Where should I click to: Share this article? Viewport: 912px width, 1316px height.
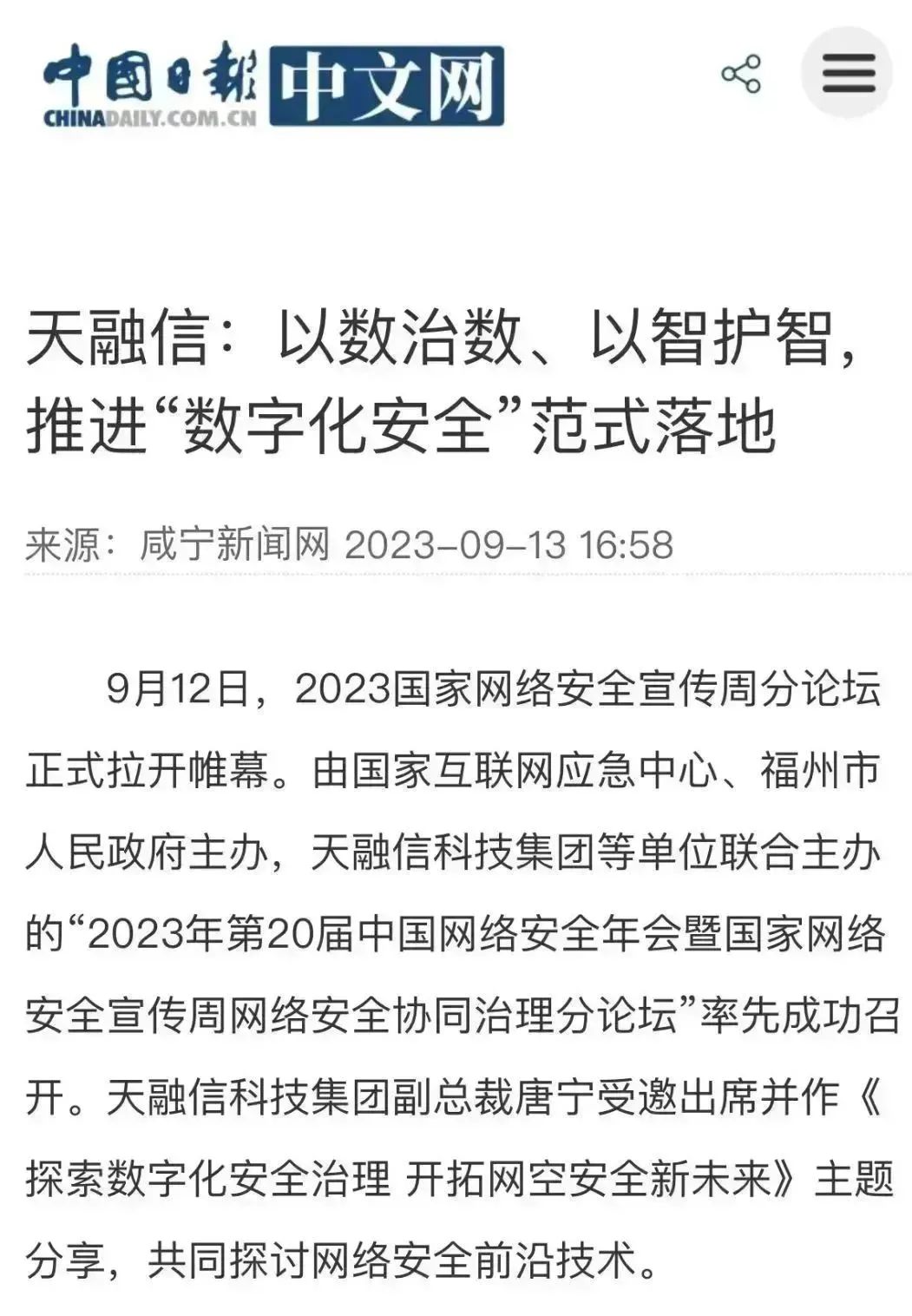[x=741, y=74]
